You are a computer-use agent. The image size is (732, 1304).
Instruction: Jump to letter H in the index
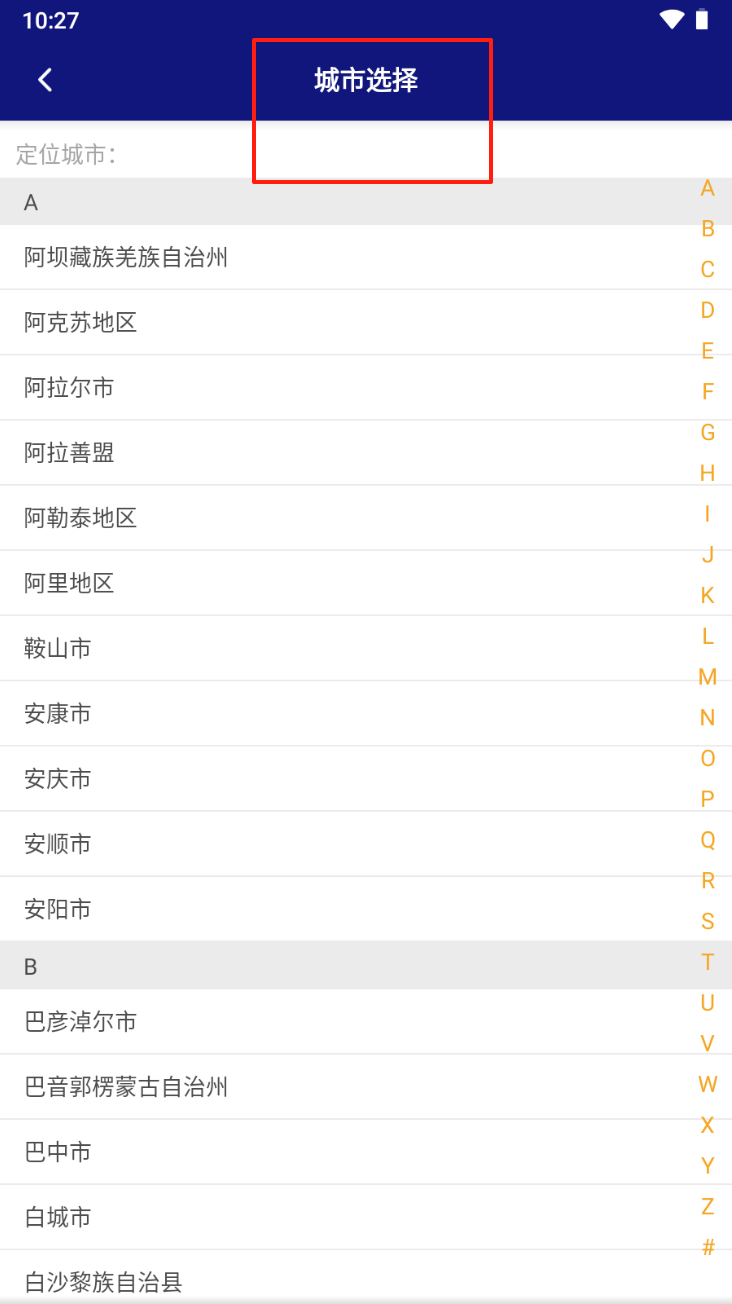pyautogui.click(x=707, y=473)
